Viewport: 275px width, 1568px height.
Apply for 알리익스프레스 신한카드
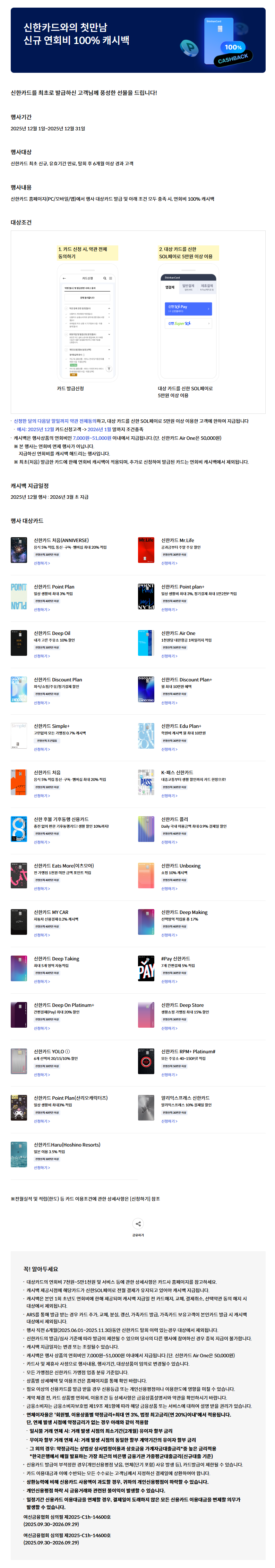coord(169,1121)
